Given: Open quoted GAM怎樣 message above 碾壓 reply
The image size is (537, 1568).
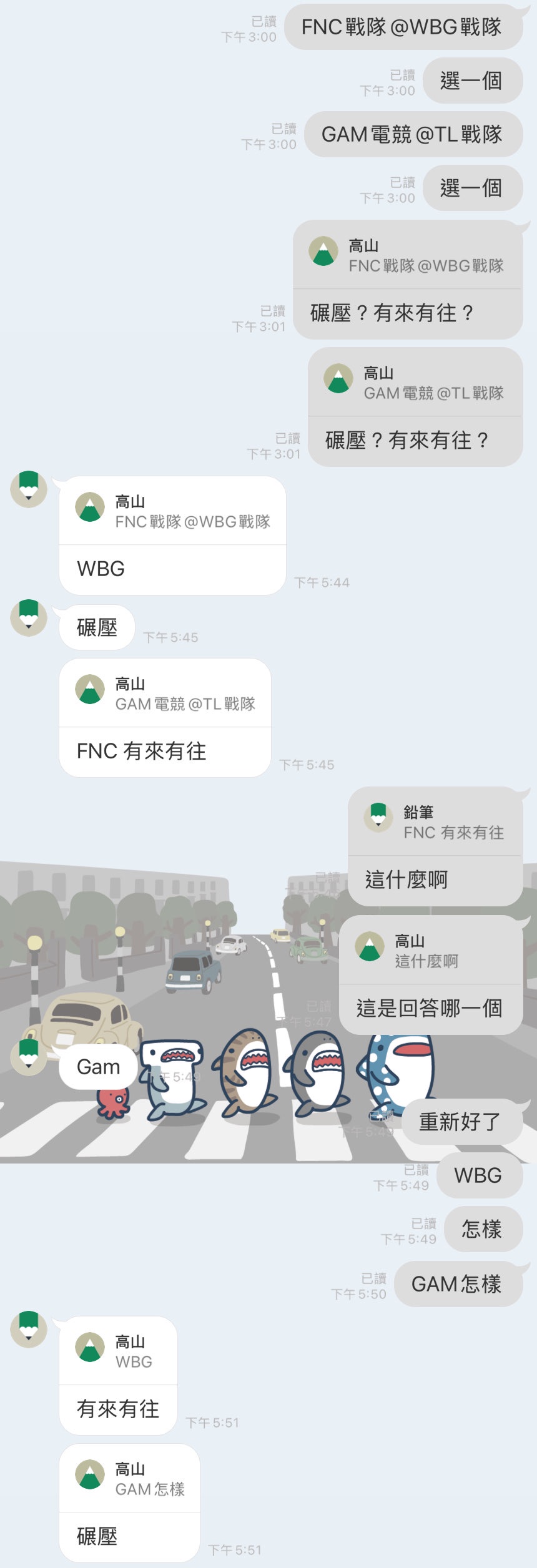Looking at the screenshot, I should coord(130,1479).
